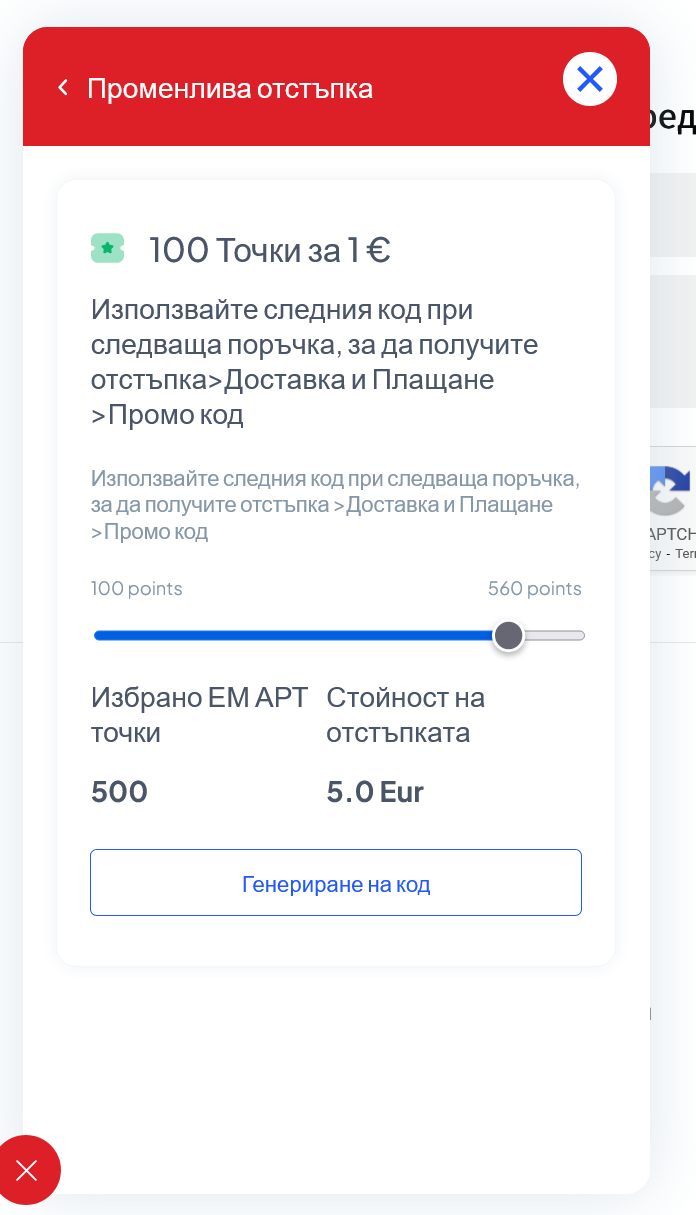Go back from Променлива отстъпка
This screenshot has height=1215, width=696.
point(63,88)
